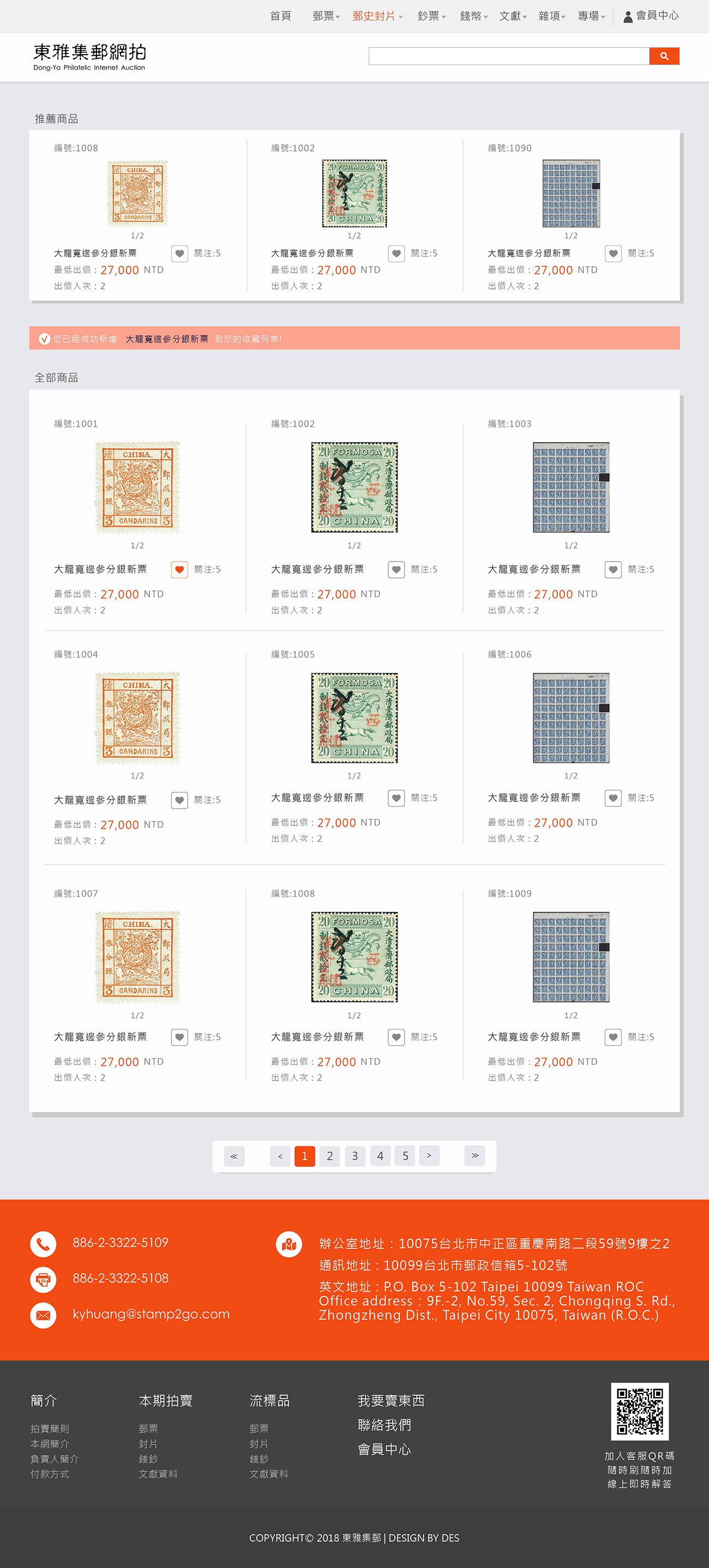The image size is (709, 1568).
Task: Focus the search input field
Action: pos(509,56)
